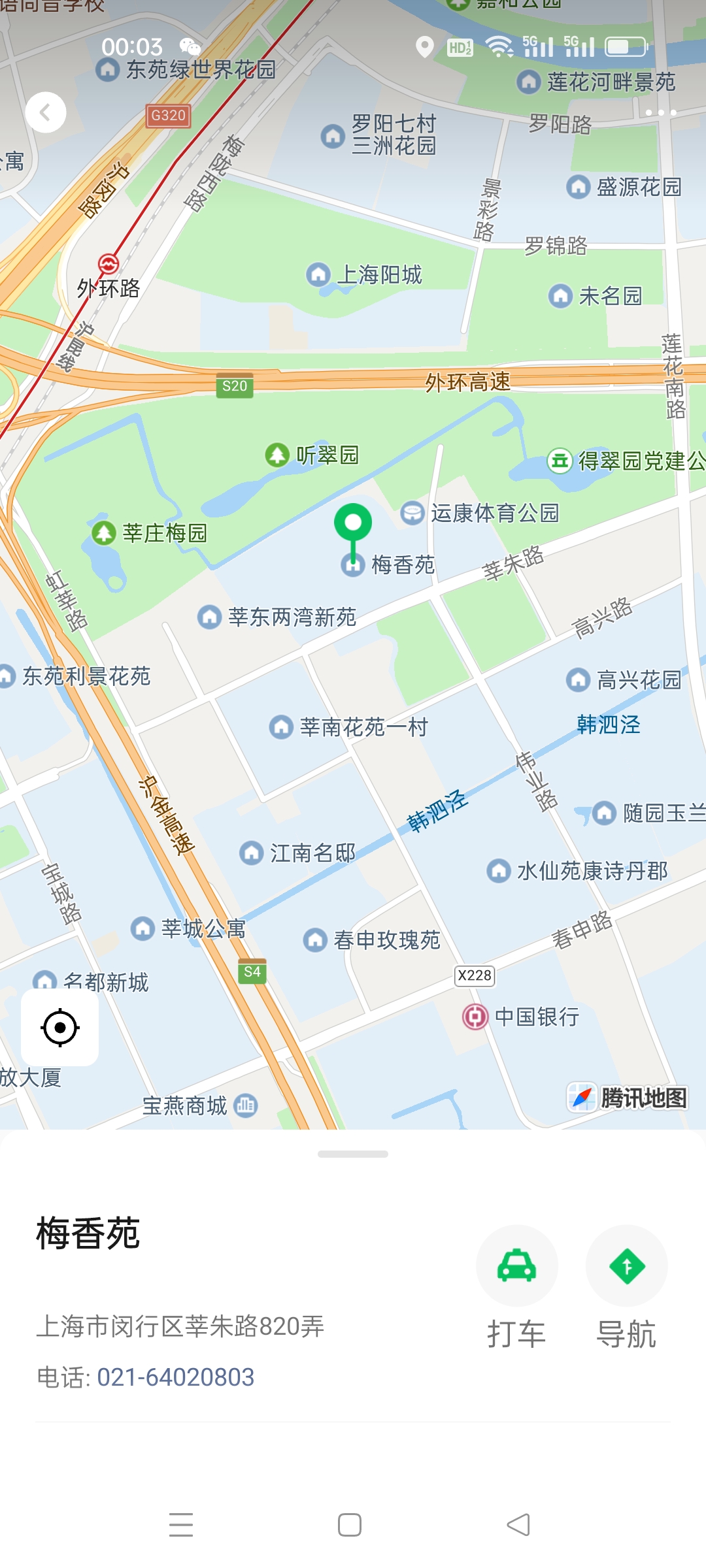The image size is (706, 1568).
Task: Recenter map on my current location
Action: click(60, 1028)
